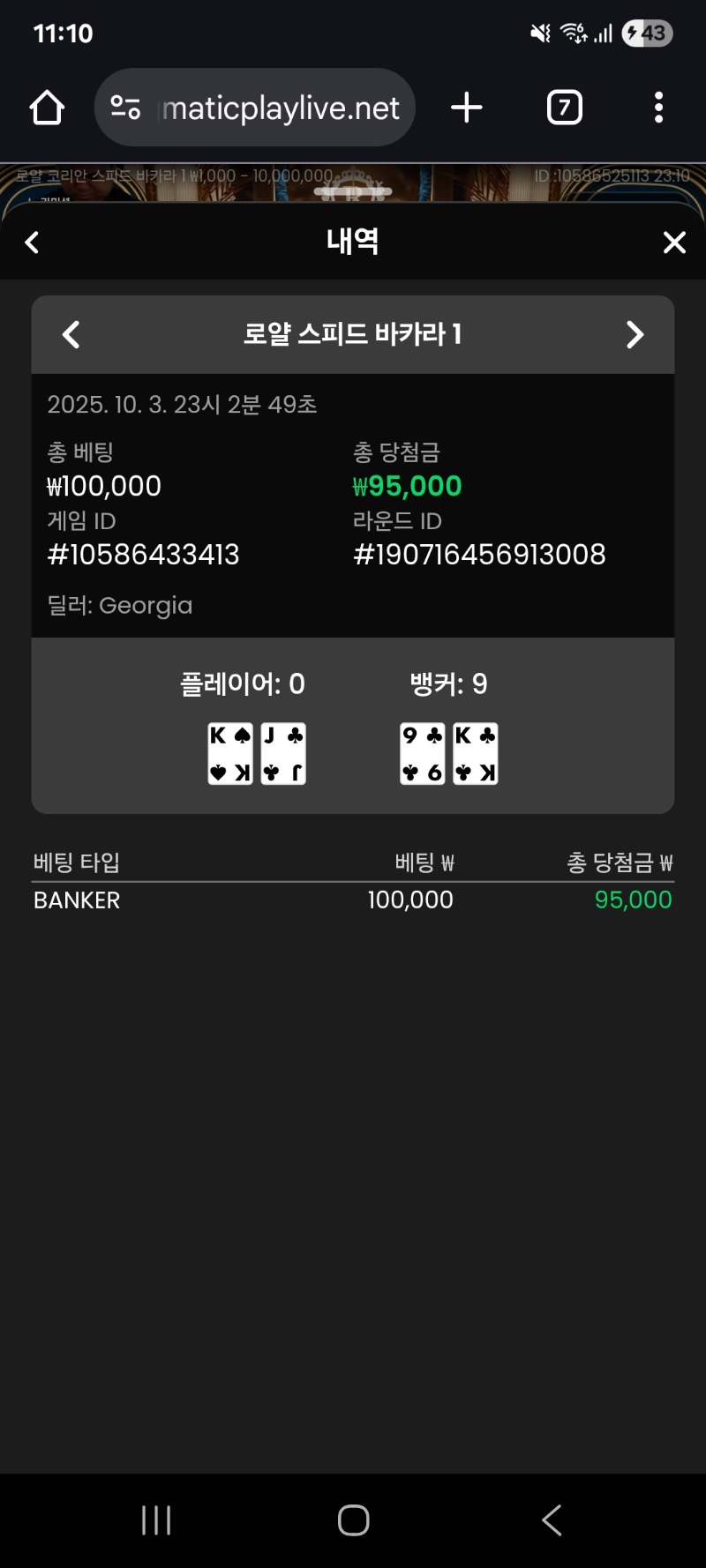The height and width of the screenshot is (1568, 706).
Task: Tap the system back button
Action: click(x=552, y=1519)
